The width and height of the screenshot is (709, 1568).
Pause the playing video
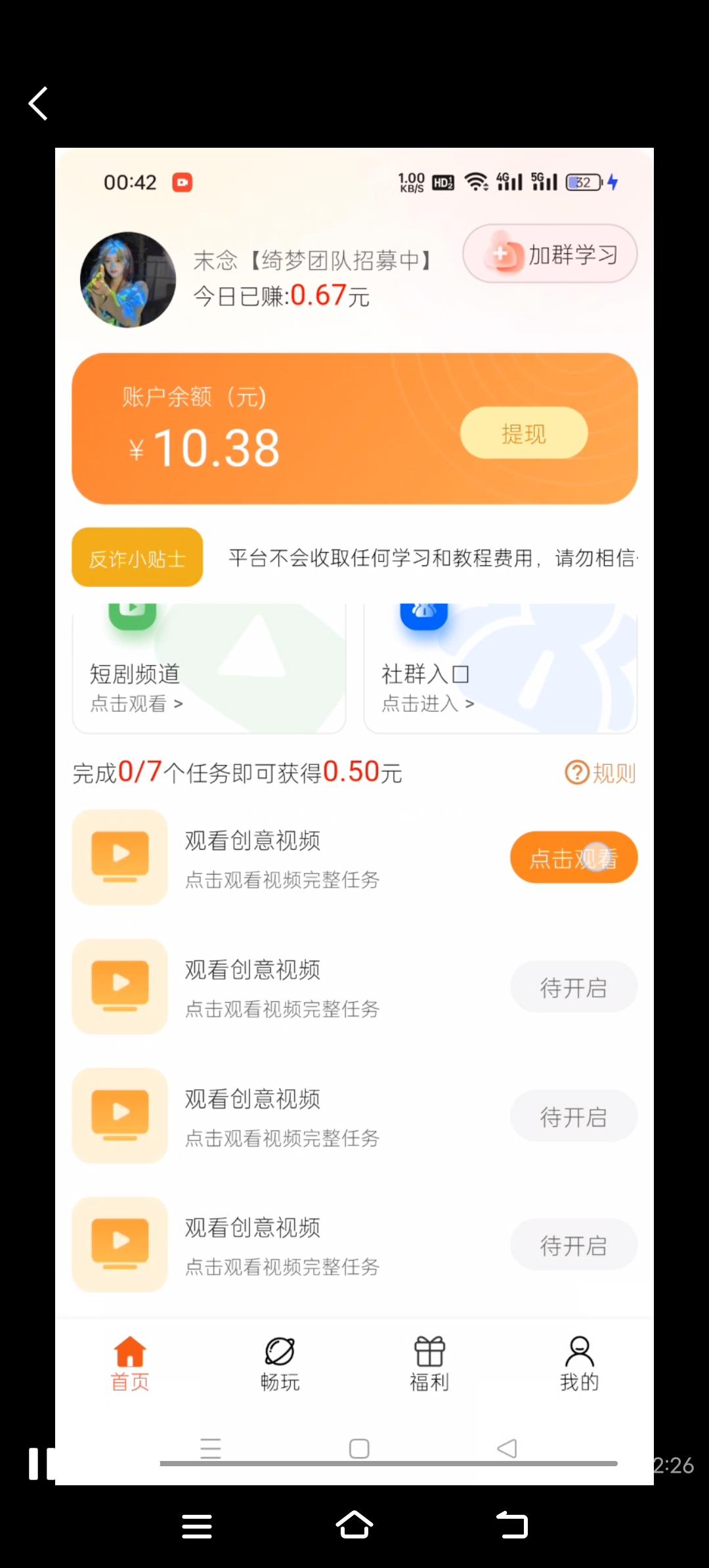(41, 1464)
